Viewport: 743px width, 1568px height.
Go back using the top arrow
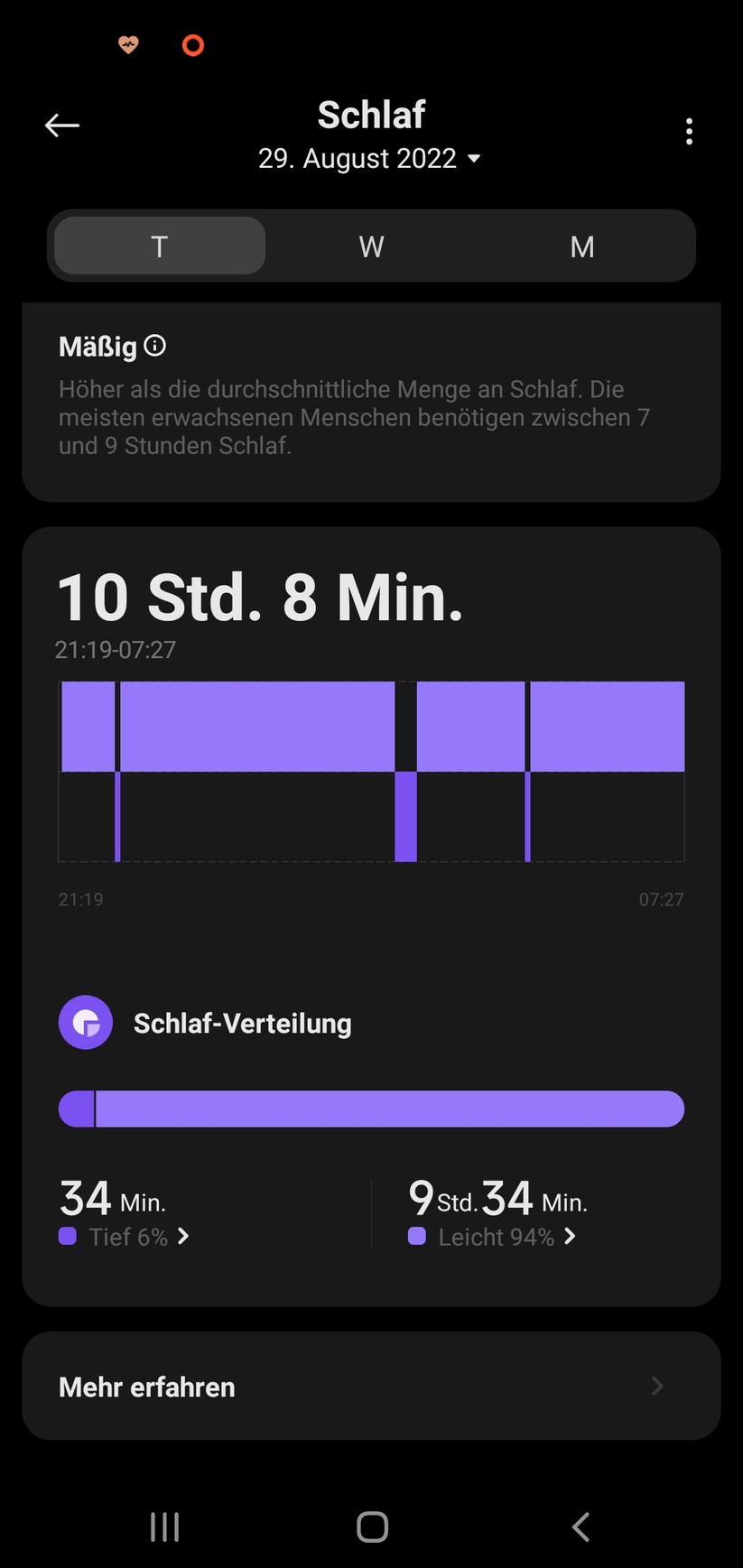point(62,125)
